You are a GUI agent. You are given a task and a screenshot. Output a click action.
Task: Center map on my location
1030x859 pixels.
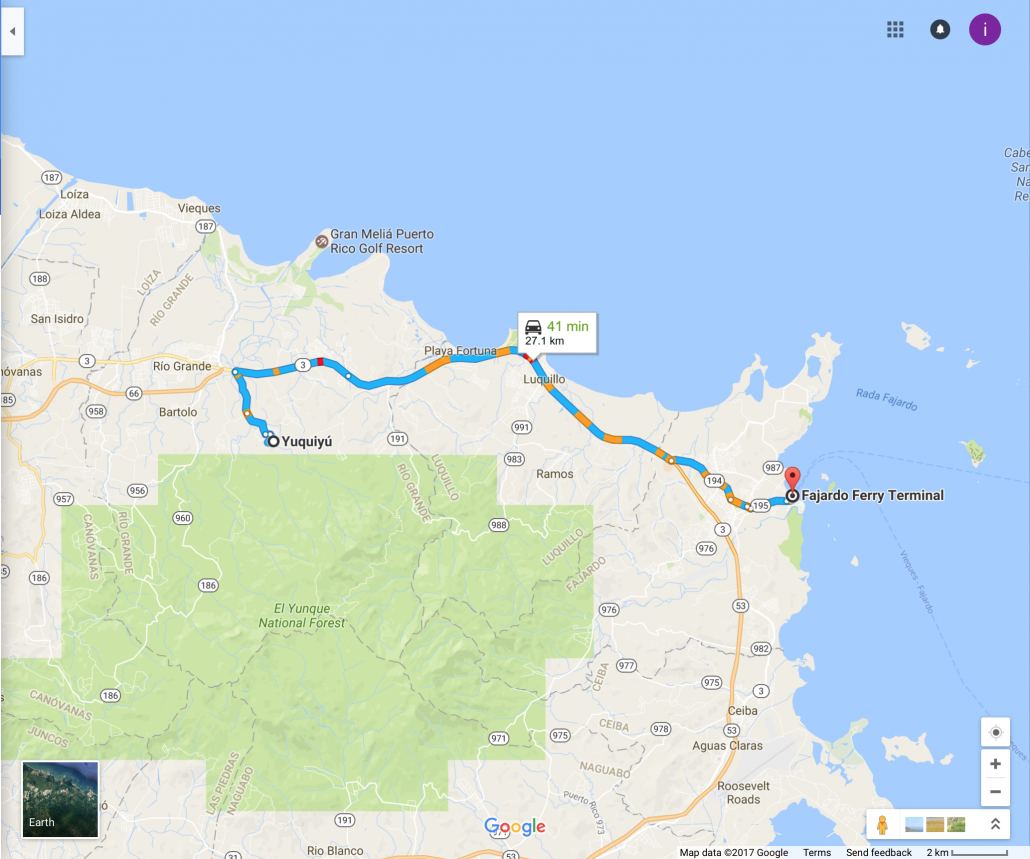click(x=995, y=732)
